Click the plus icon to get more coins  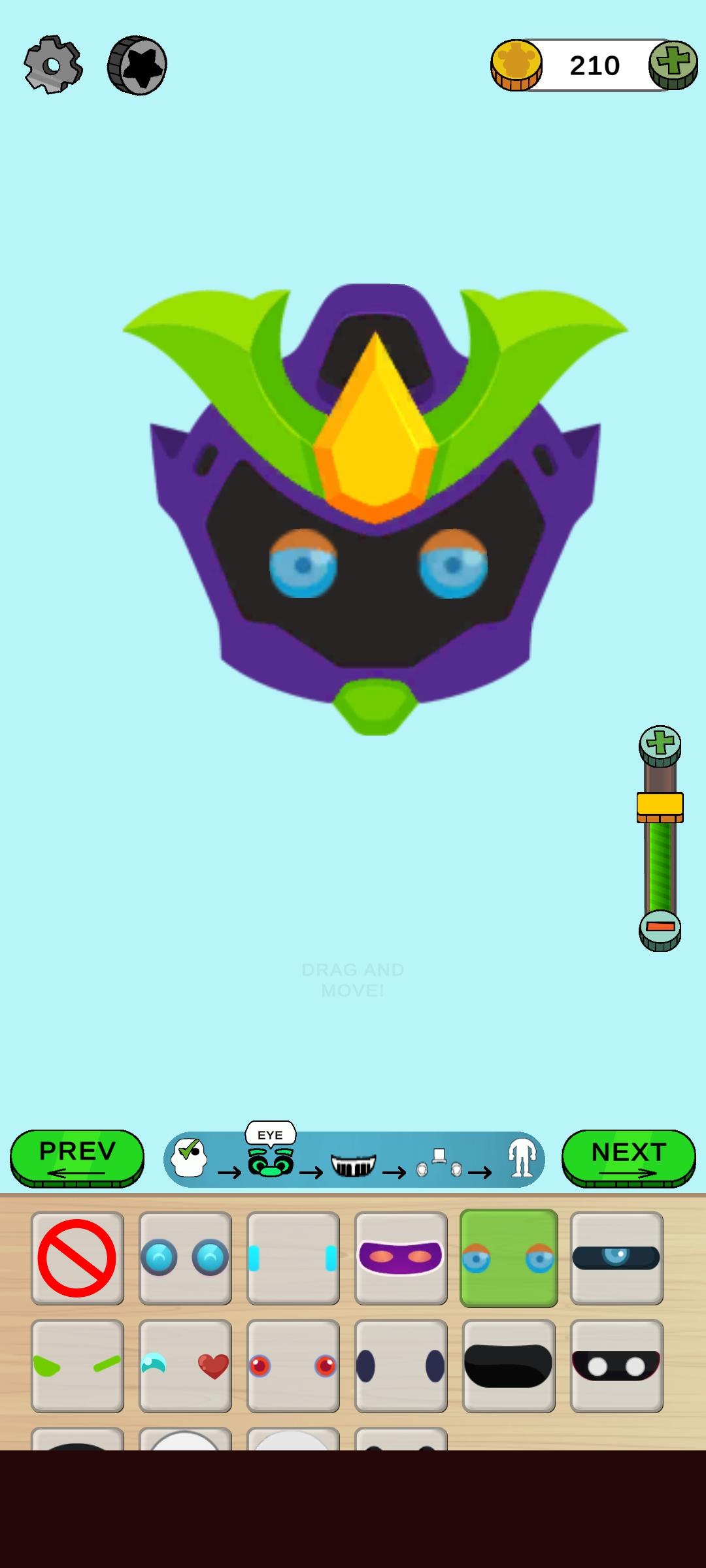(672, 63)
